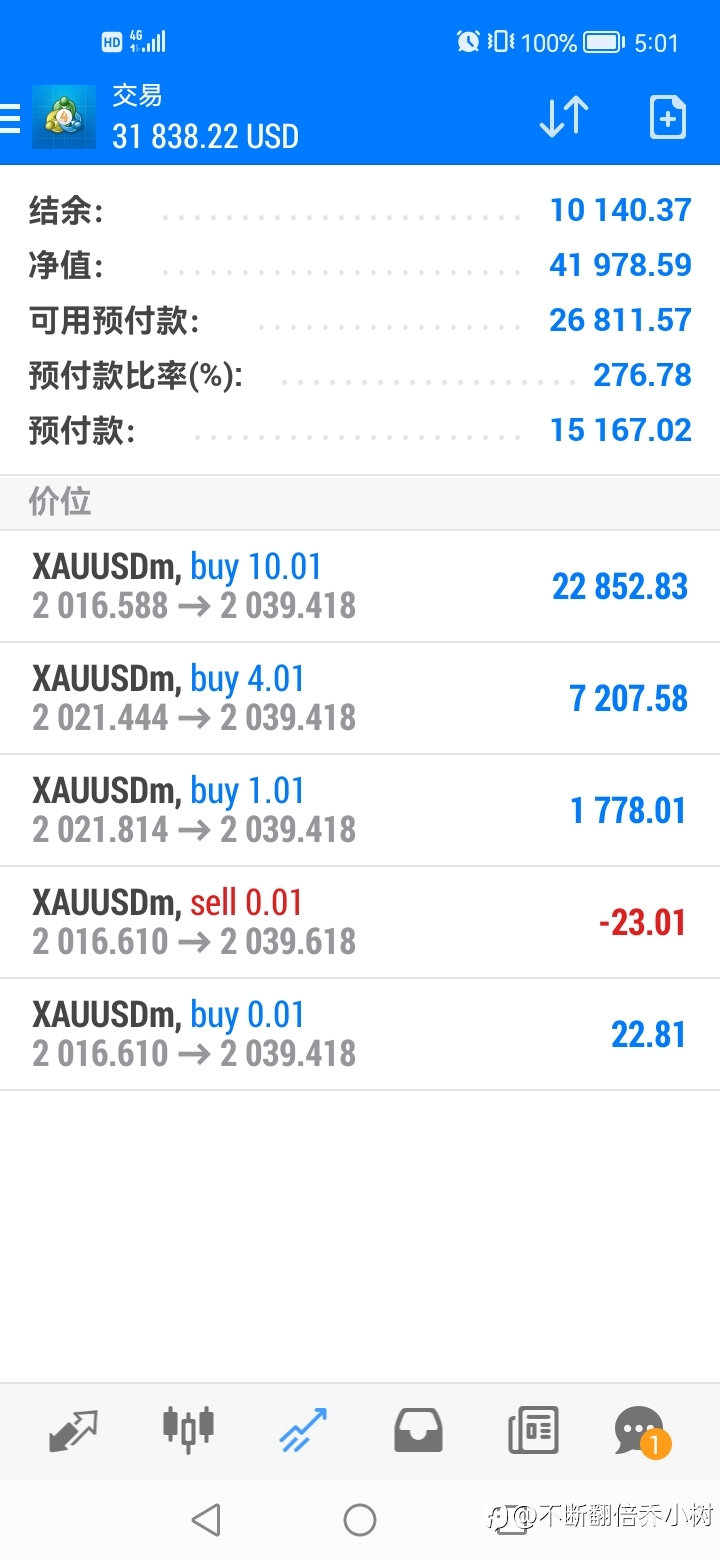Open the buy 0.01 XAUUSDm position
Screen dimensions: 720x1560
[x=360, y=1034]
